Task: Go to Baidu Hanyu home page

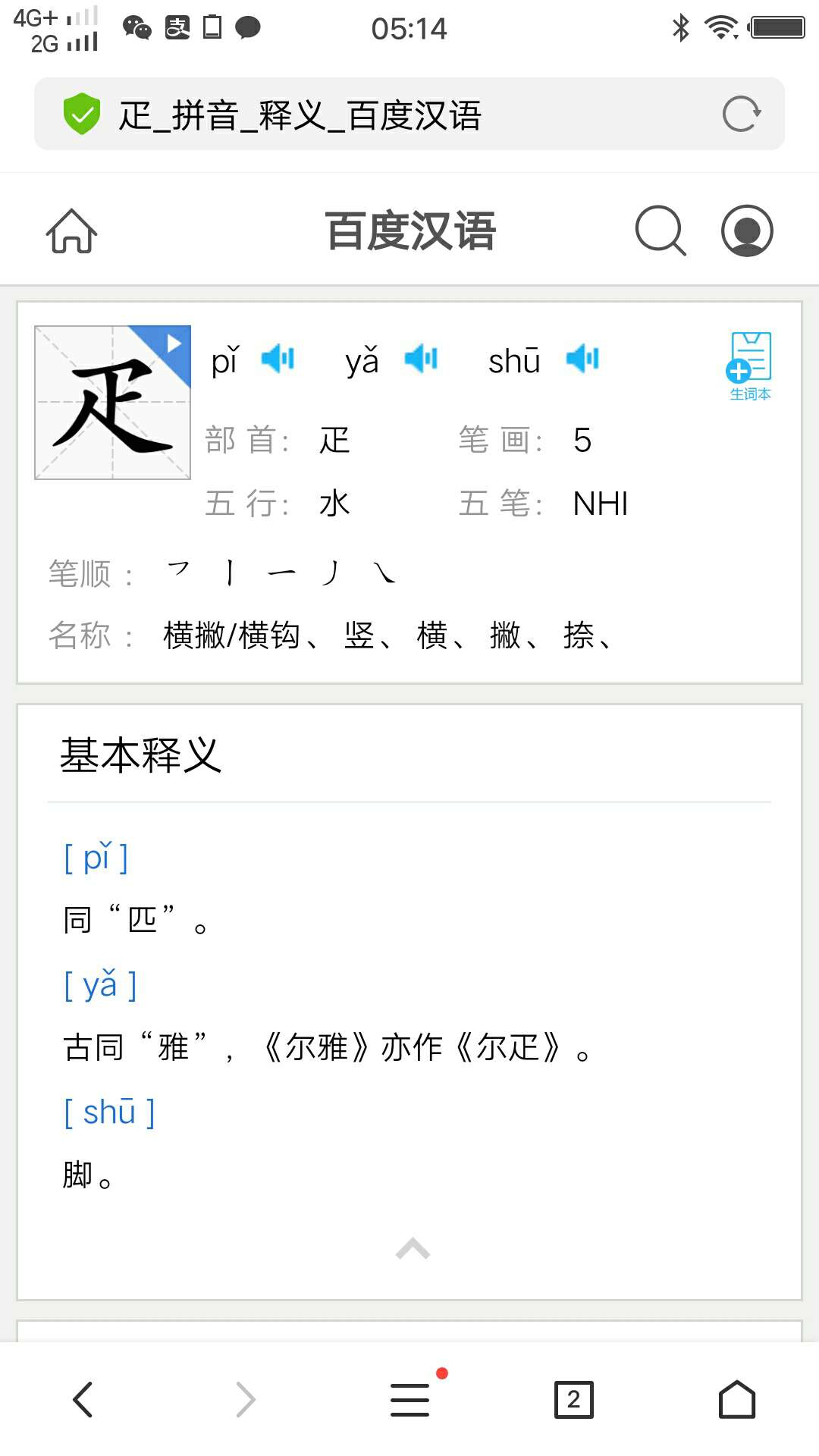Action: coord(72,231)
